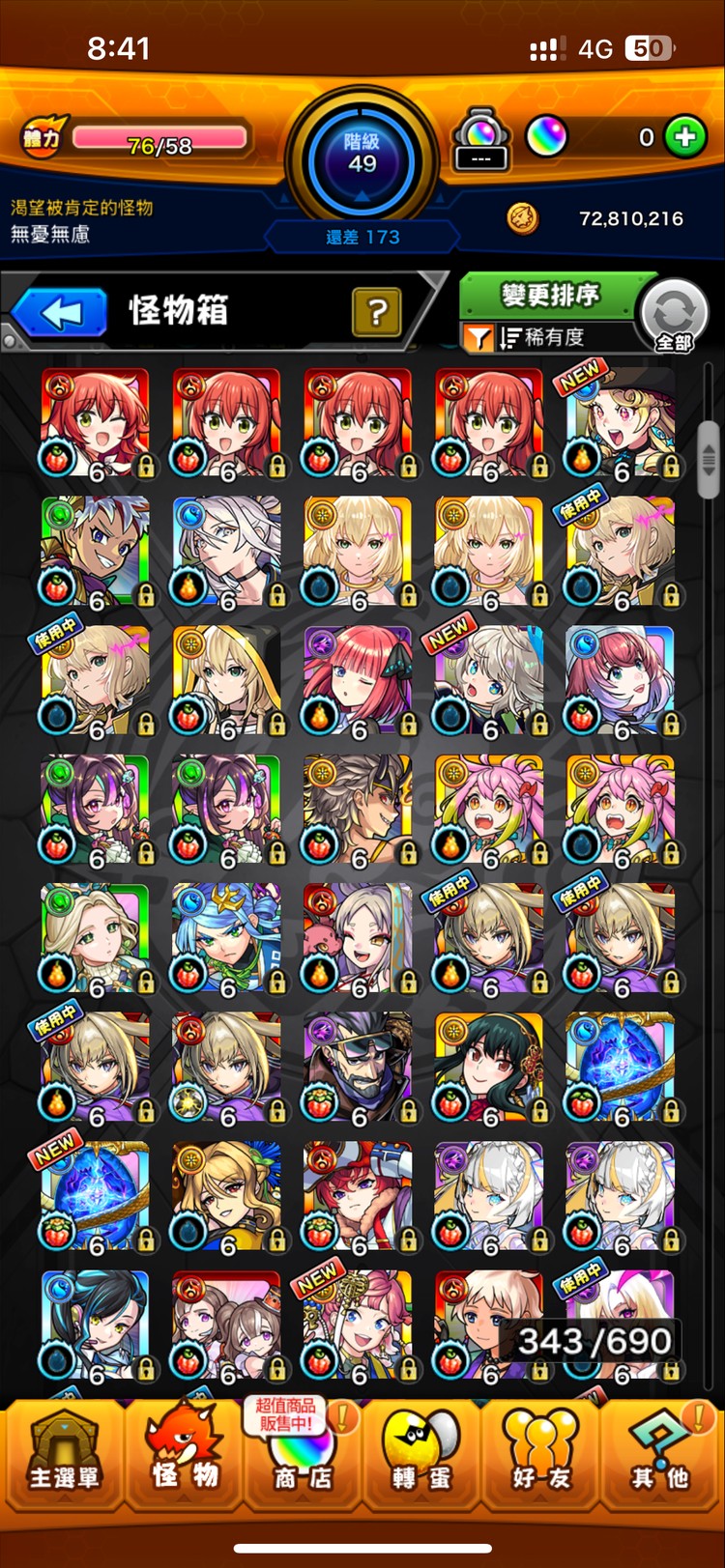Viewport: 725px width, 1568px height.
Task: Tap the gem exchange icon beside the orb
Action: pos(480,140)
